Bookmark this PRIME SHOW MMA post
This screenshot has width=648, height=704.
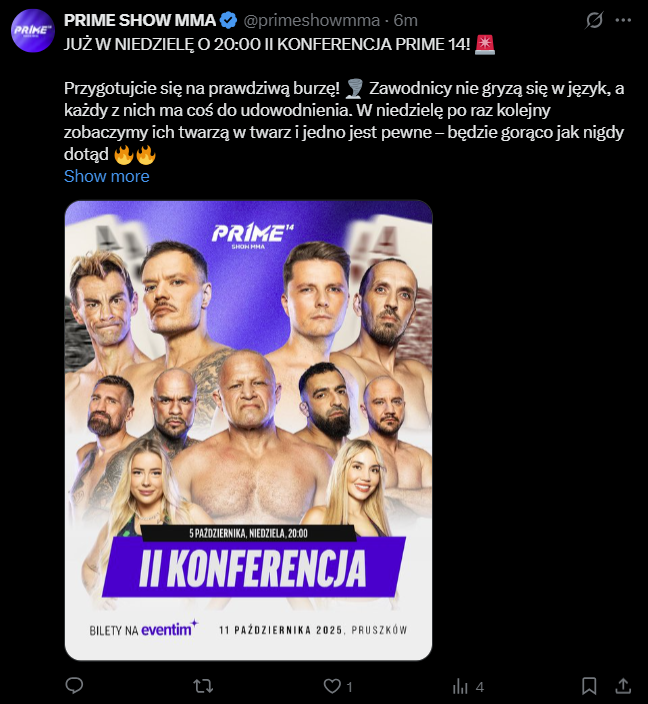point(590,686)
